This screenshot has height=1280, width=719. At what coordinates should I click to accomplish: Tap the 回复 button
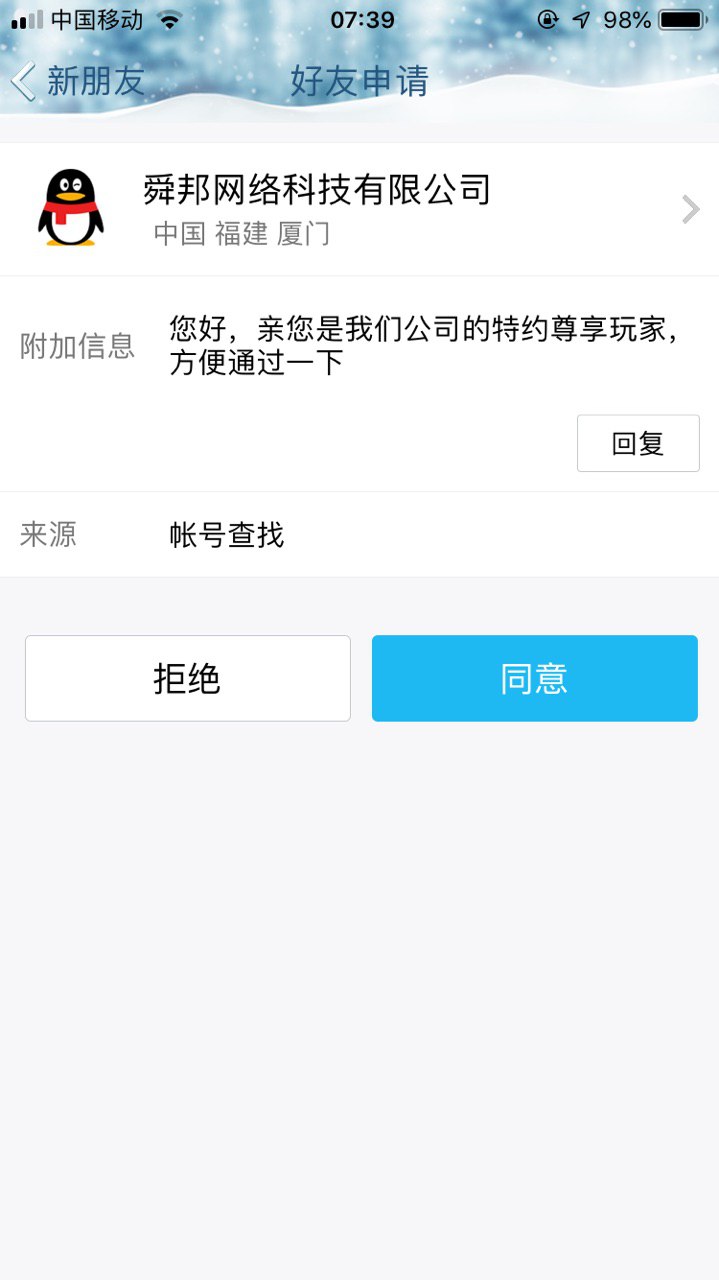click(x=638, y=443)
